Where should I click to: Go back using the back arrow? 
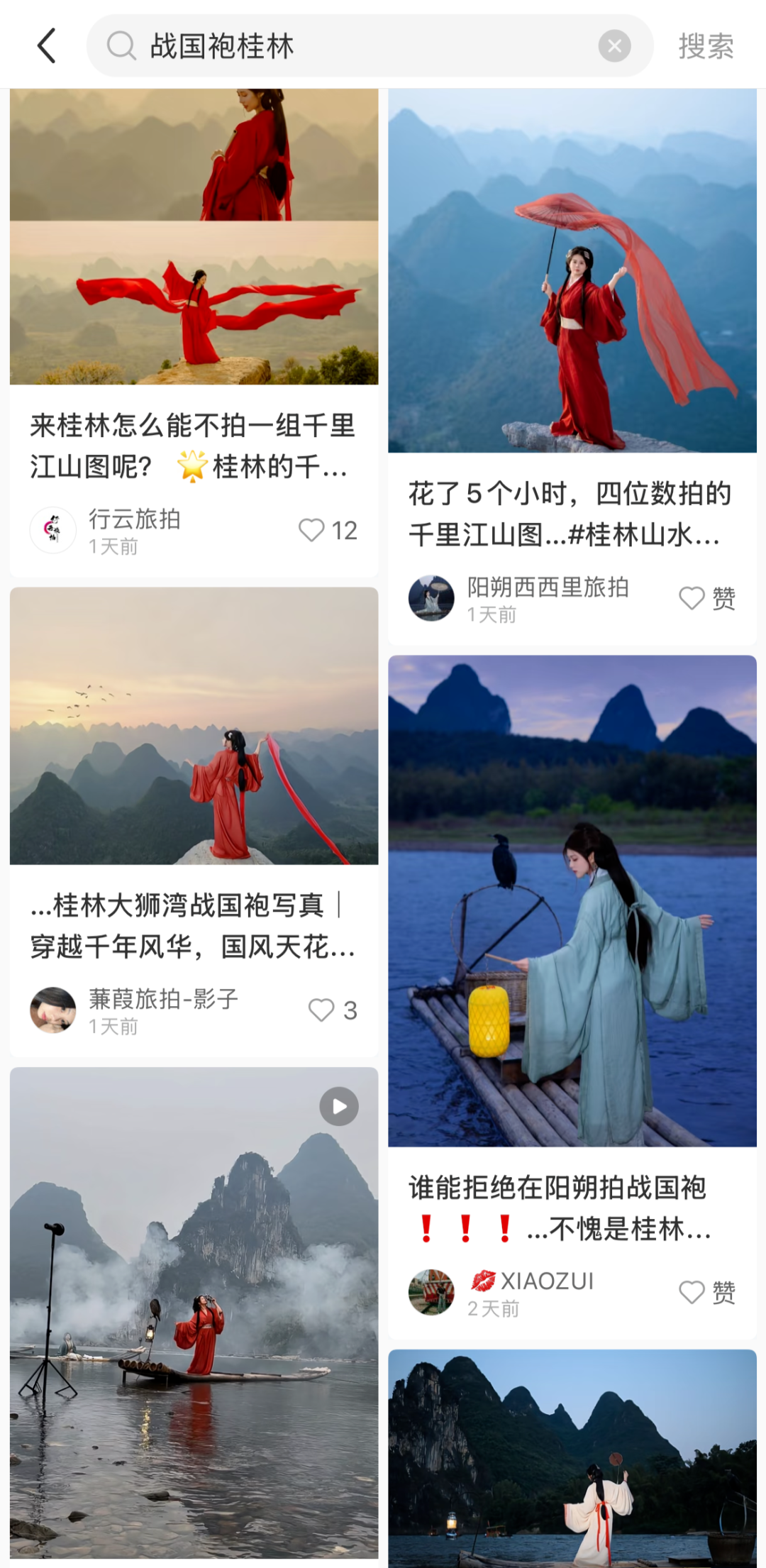pos(47,46)
